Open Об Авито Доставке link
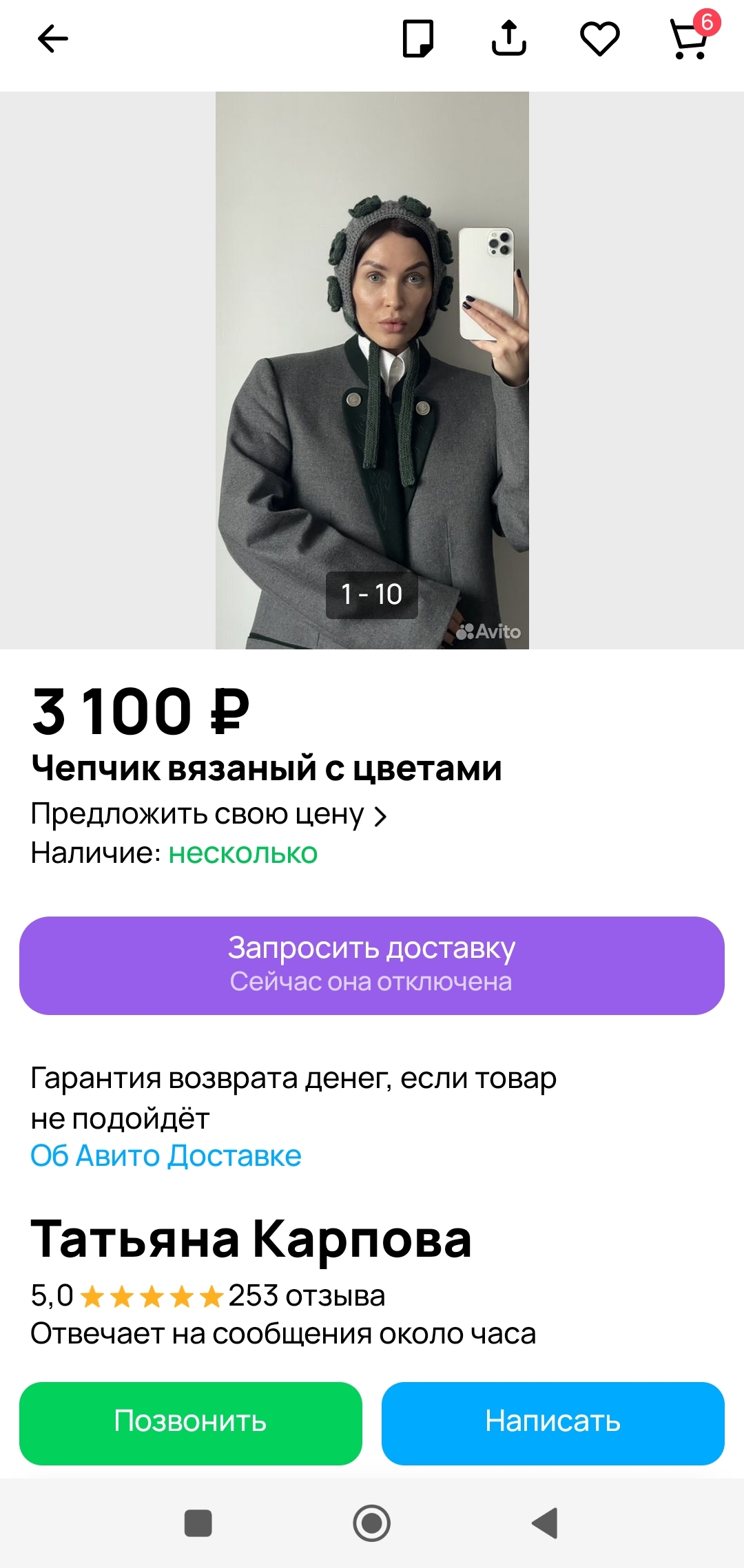This screenshot has height=1568, width=744. (166, 1156)
